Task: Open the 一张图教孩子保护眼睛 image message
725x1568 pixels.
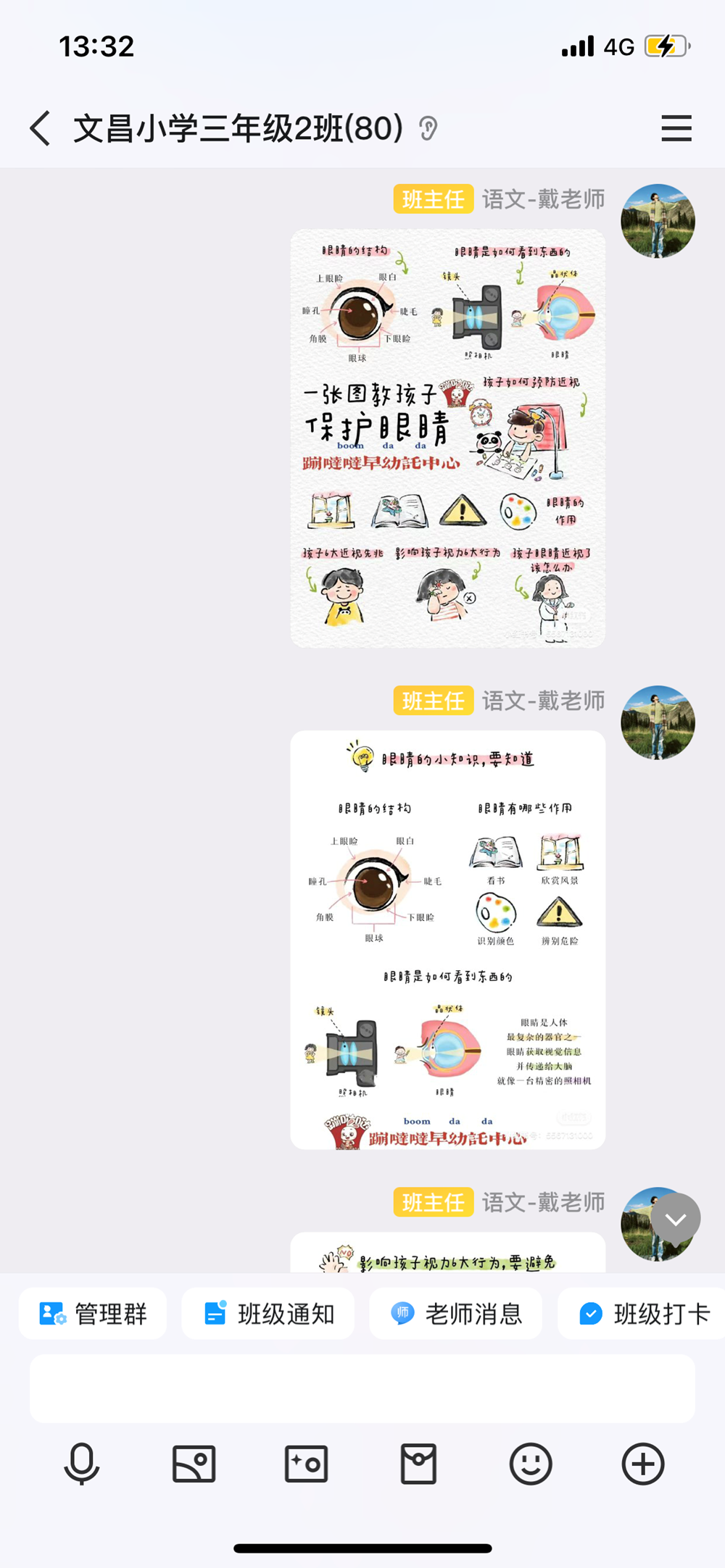Action: click(x=447, y=438)
